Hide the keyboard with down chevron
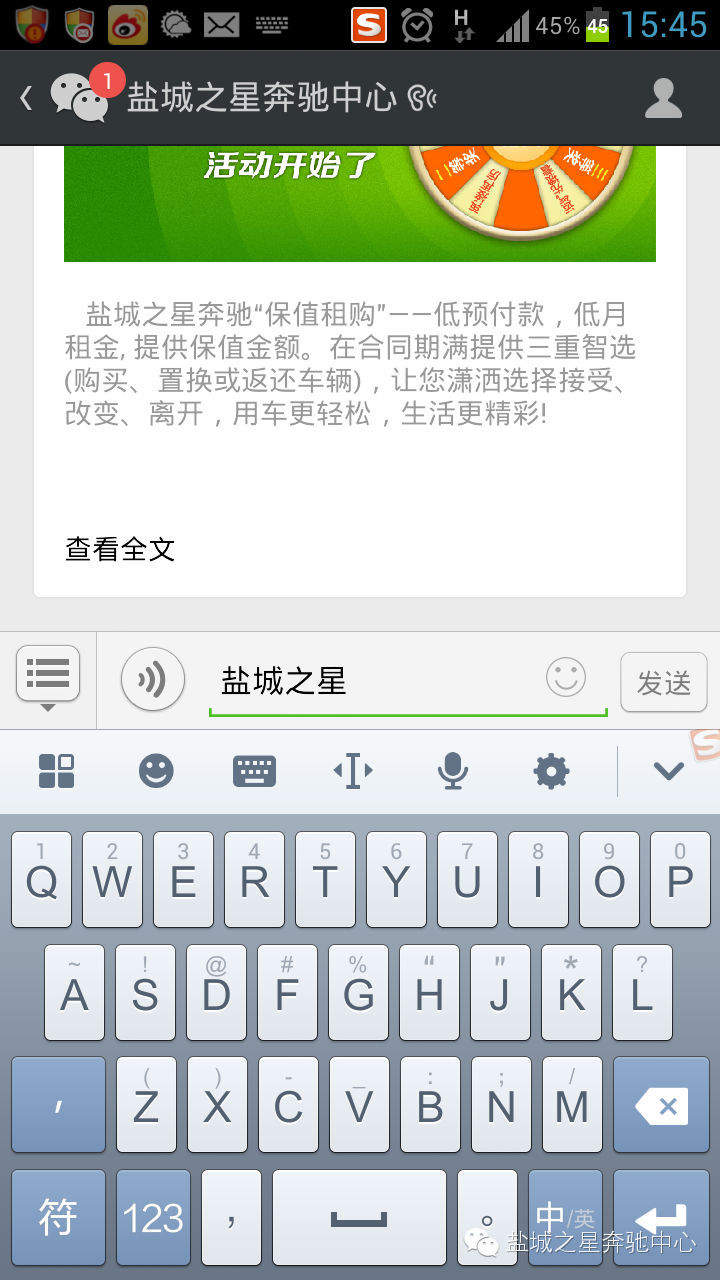The width and height of the screenshot is (720, 1280). tap(668, 770)
